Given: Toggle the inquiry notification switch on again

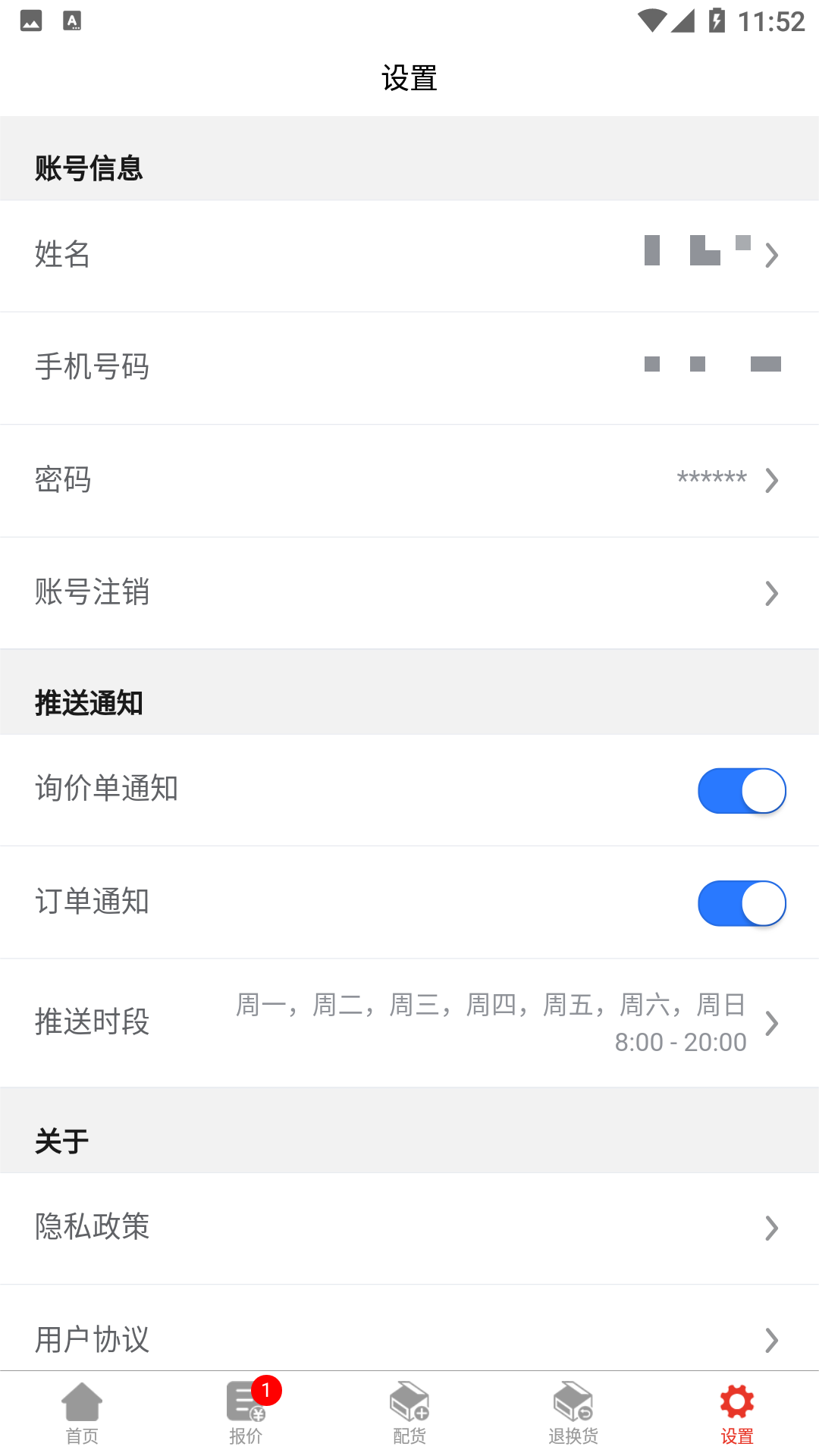Looking at the screenshot, I should 742,790.
